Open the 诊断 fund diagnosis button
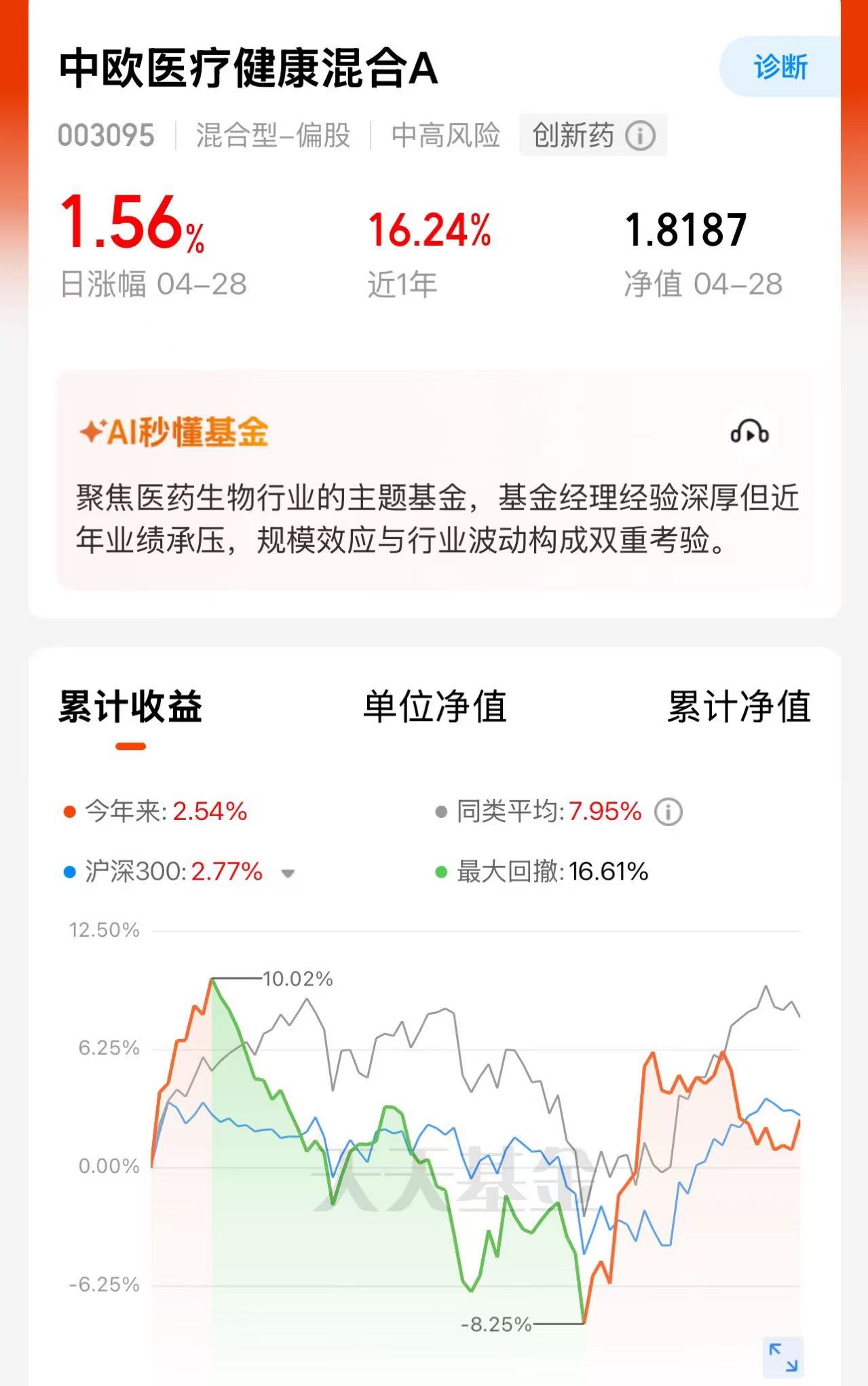Screen dimensions: 868x1386 click(780, 67)
